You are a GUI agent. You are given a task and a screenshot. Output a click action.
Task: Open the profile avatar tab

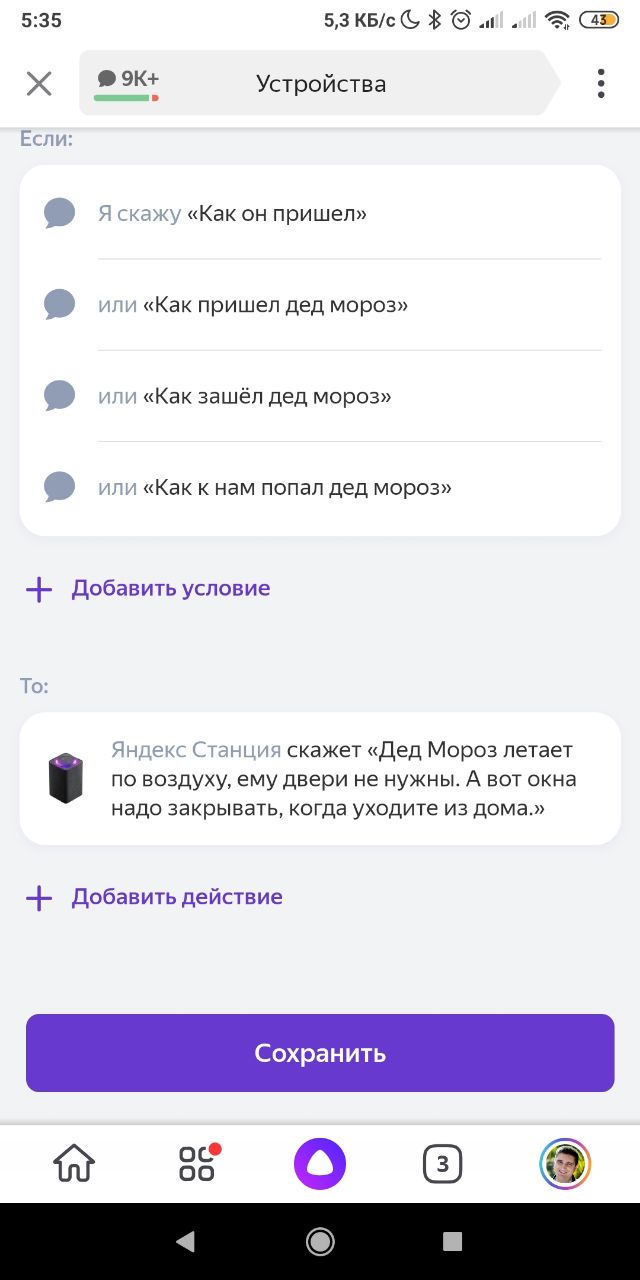click(566, 1164)
